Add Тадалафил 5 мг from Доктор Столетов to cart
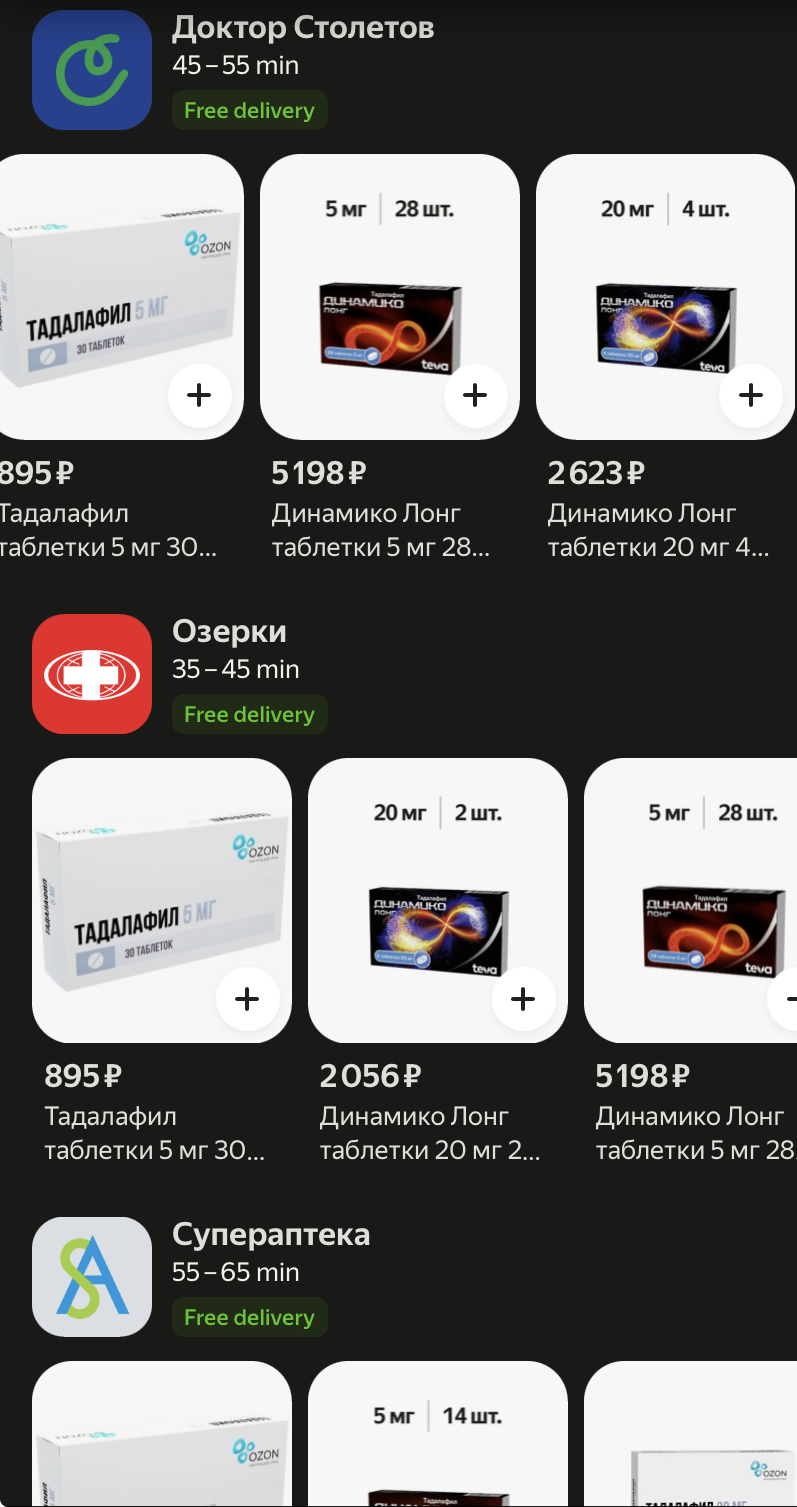Viewport: 797px width, 1507px height. pyautogui.click(x=199, y=395)
